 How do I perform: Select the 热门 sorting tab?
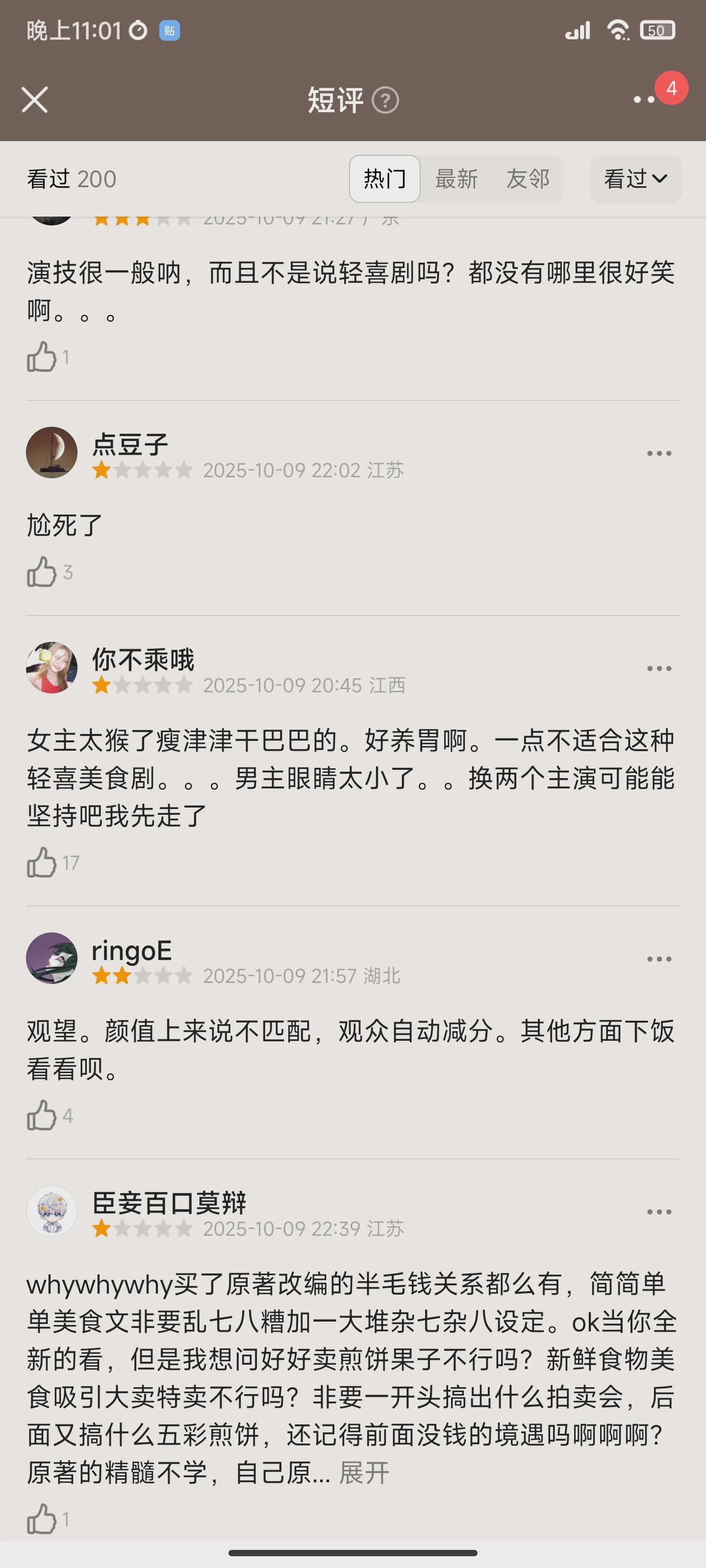coord(384,179)
